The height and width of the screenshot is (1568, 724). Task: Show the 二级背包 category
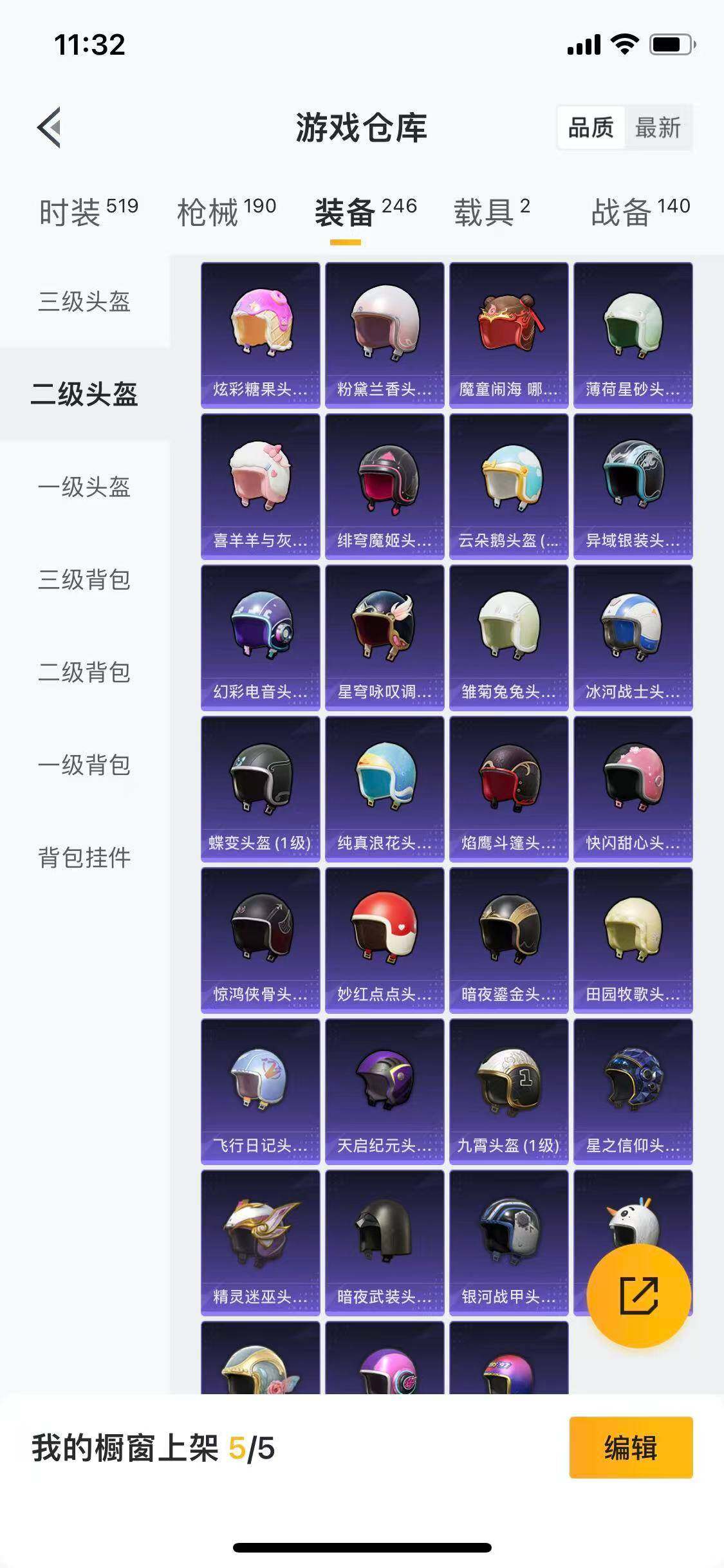[x=84, y=672]
